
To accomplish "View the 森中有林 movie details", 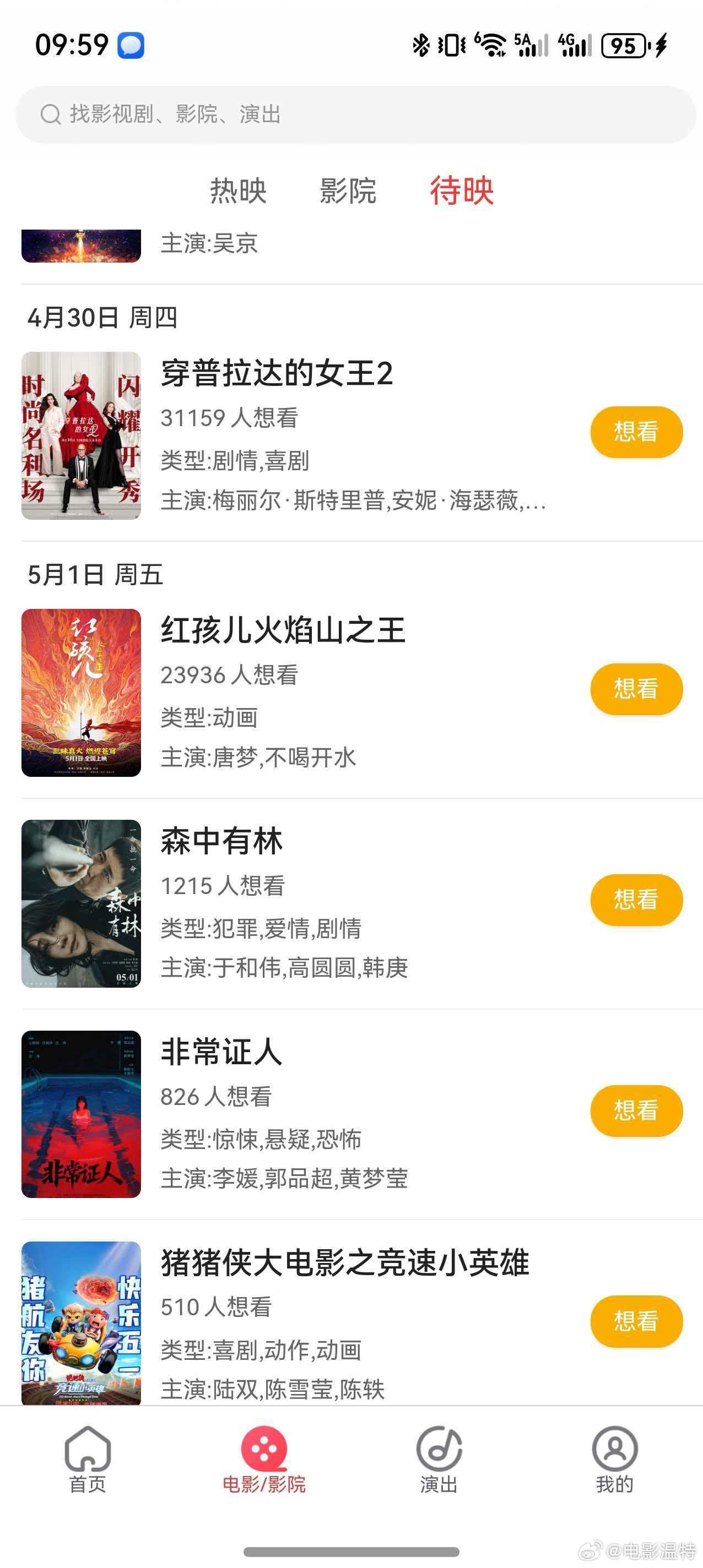I will click(x=221, y=841).
